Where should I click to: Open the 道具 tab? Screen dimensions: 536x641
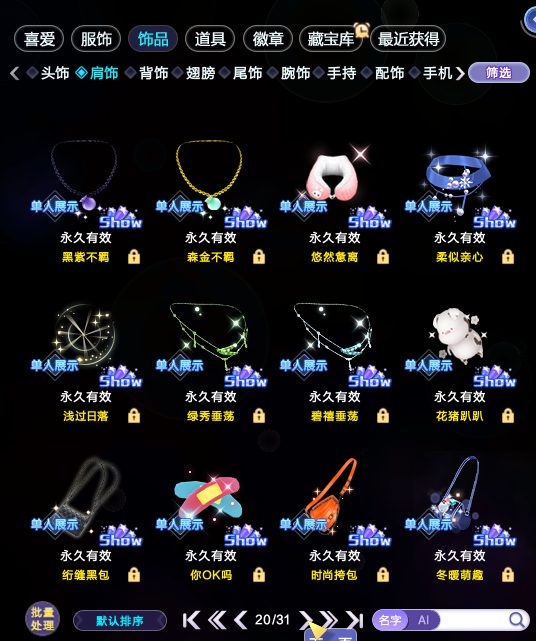pos(210,39)
